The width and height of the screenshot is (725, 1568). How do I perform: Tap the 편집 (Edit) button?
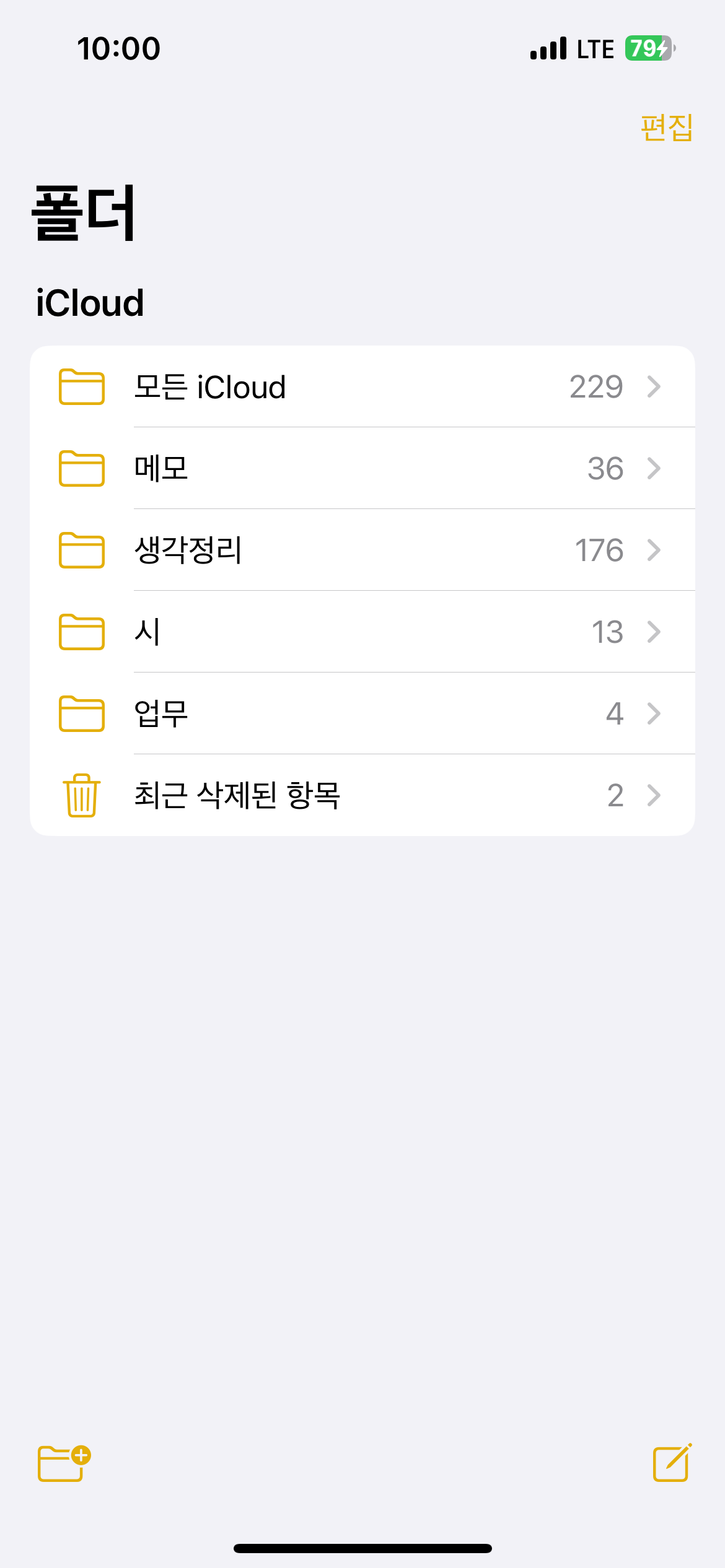click(x=666, y=128)
